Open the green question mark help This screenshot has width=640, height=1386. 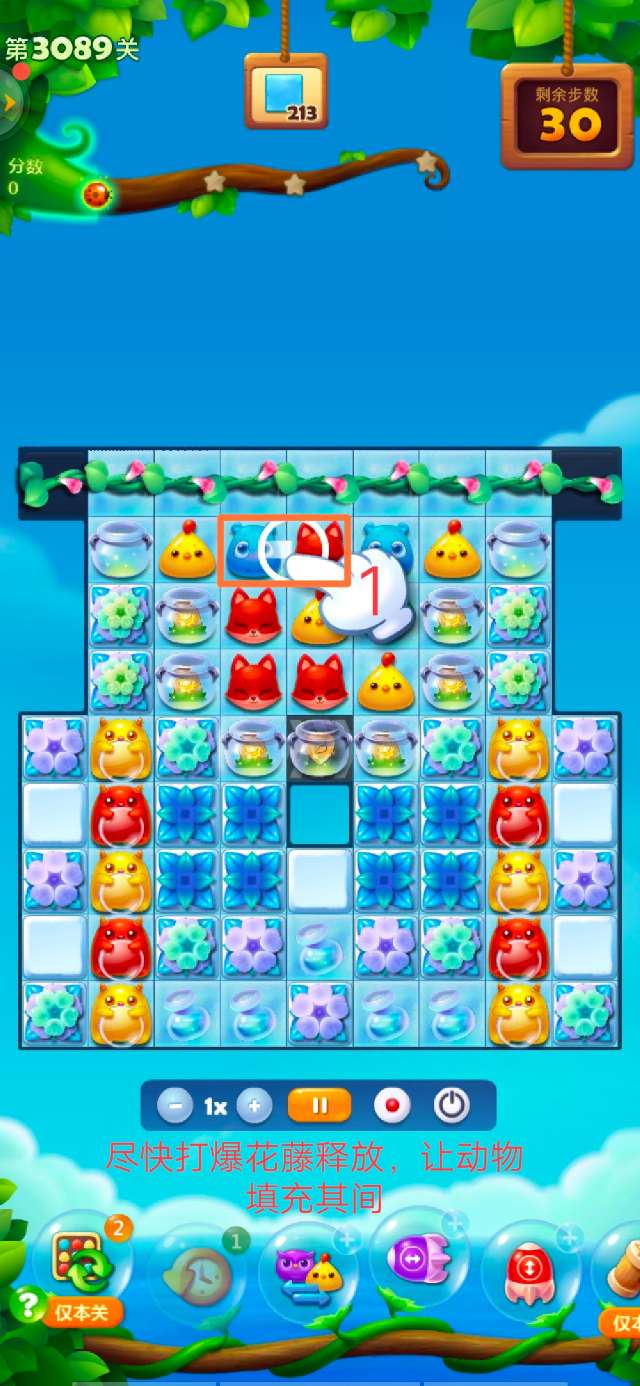tap(26, 1304)
